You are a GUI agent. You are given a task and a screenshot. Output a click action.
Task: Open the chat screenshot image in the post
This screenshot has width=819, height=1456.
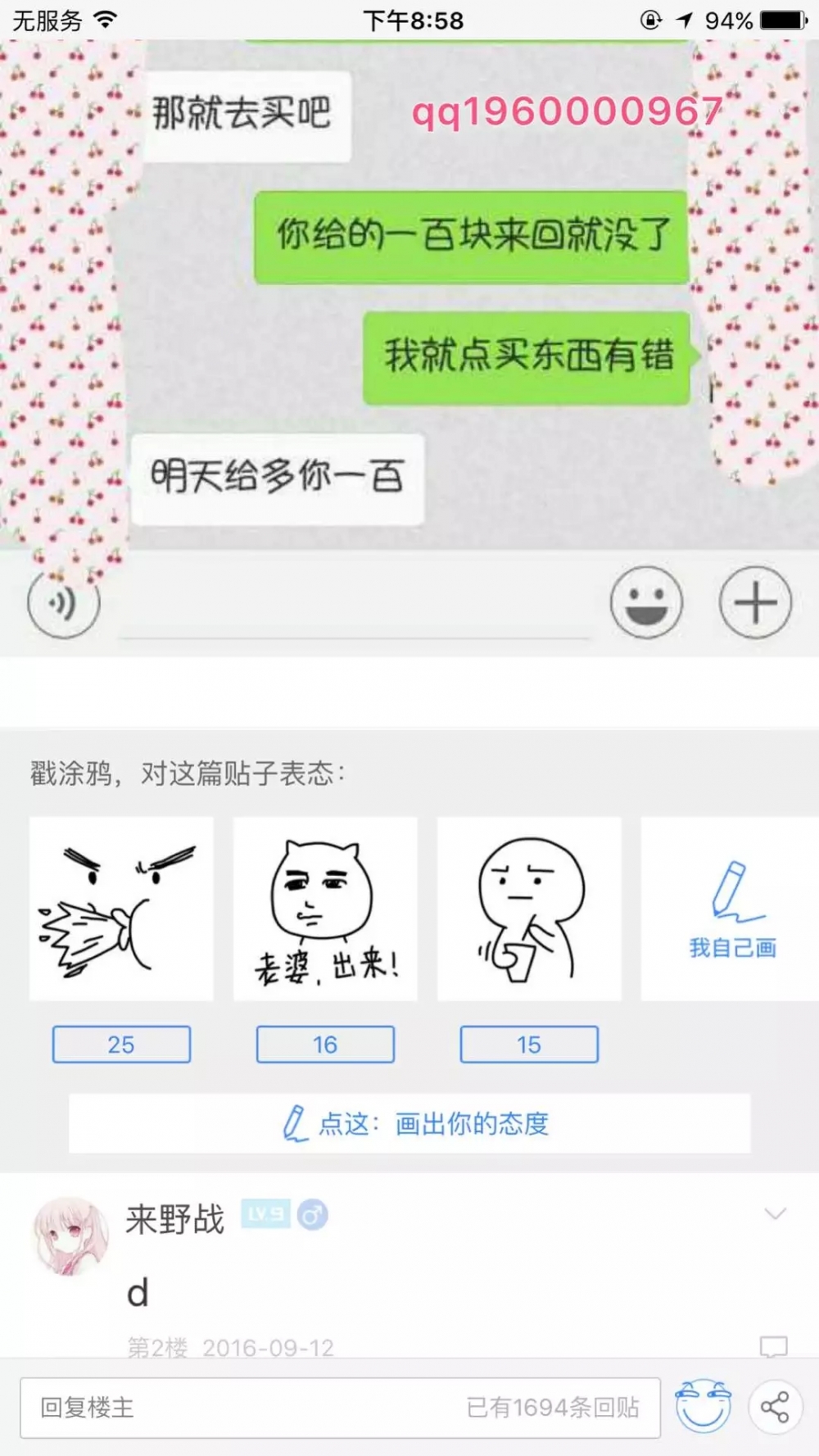(x=409, y=347)
